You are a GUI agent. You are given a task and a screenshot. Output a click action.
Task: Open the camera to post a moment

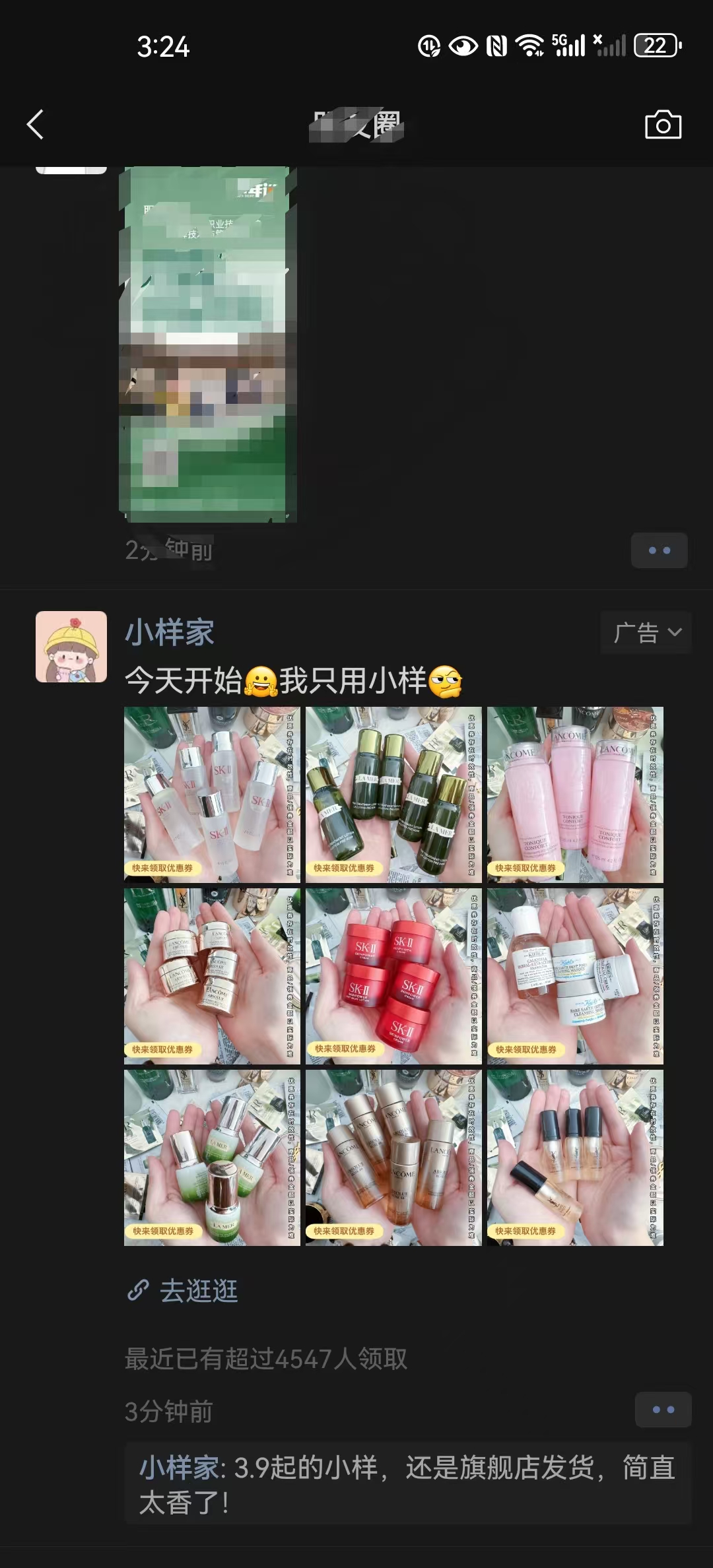tap(663, 124)
